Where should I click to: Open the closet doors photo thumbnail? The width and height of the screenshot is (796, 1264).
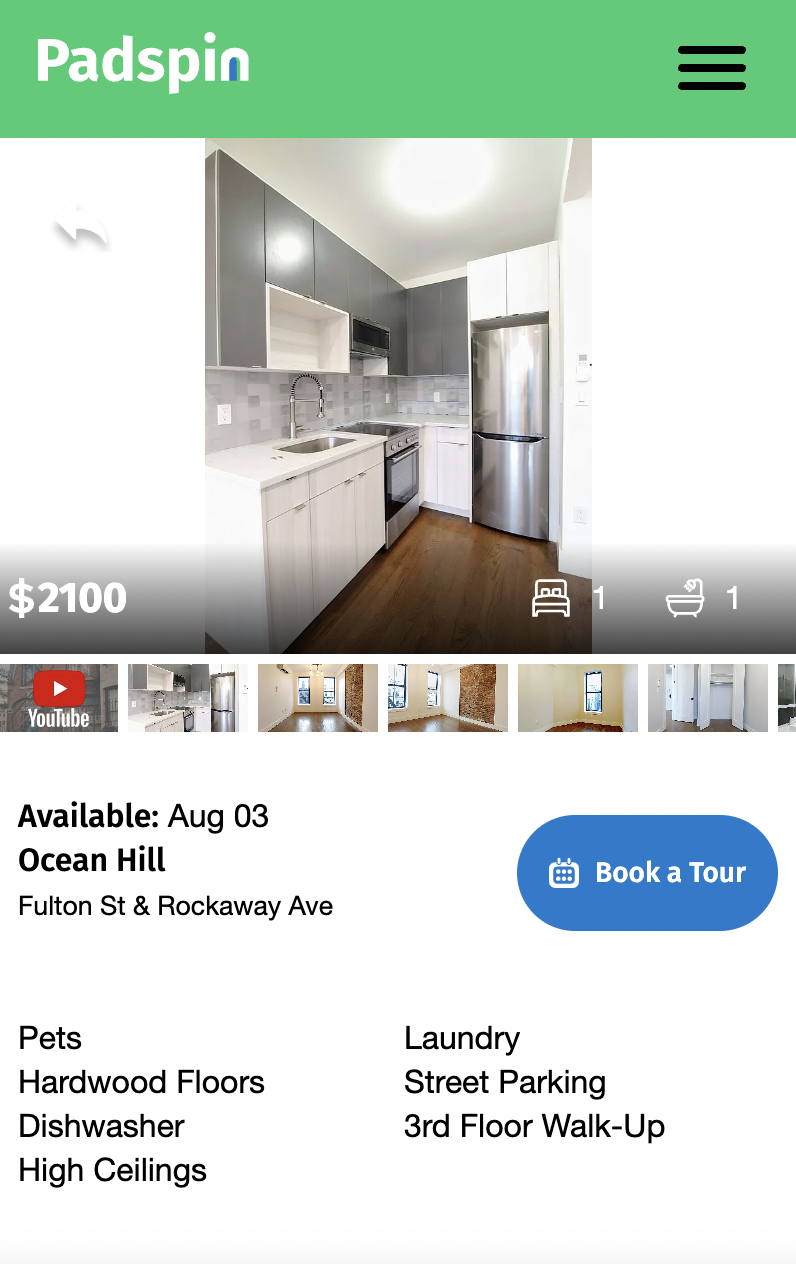(708, 698)
